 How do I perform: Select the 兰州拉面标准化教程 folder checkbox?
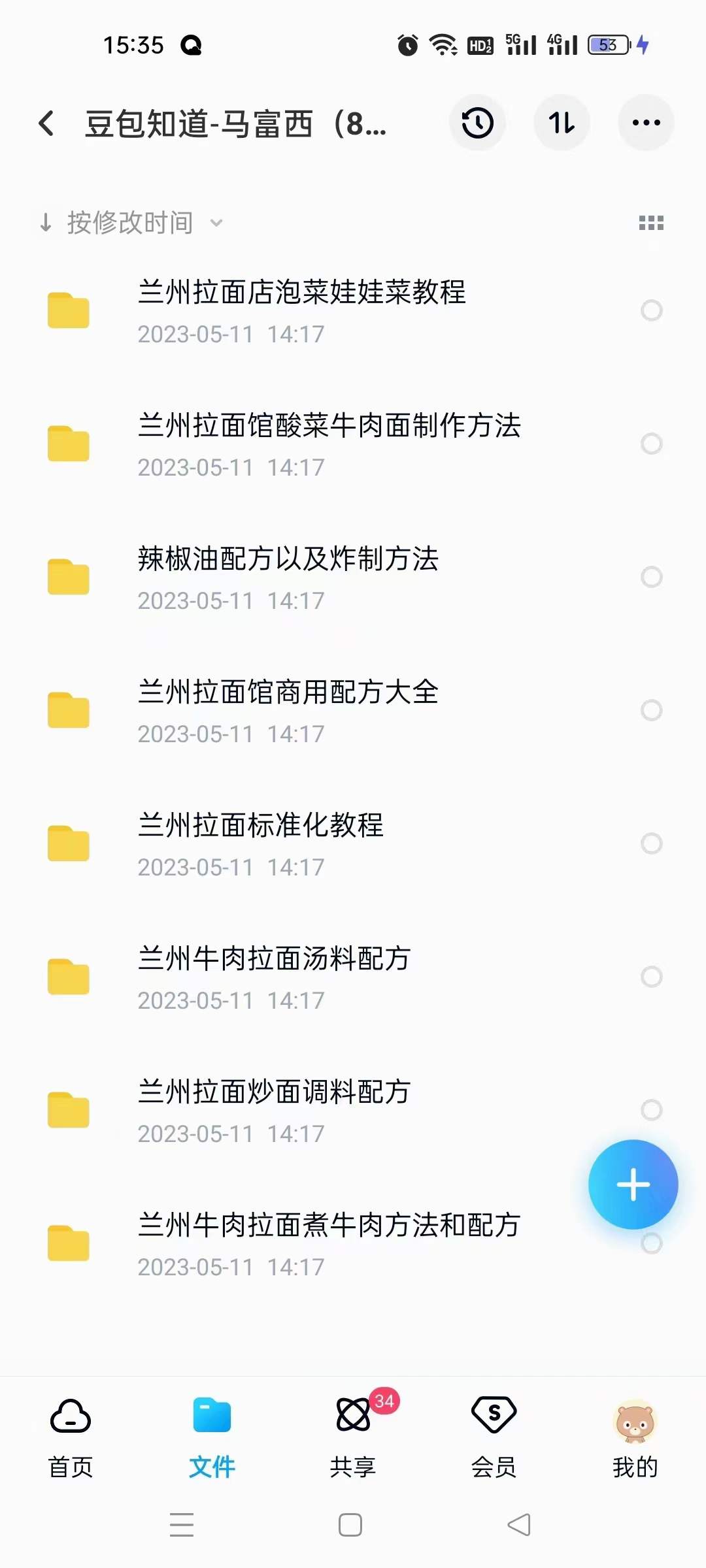652,844
